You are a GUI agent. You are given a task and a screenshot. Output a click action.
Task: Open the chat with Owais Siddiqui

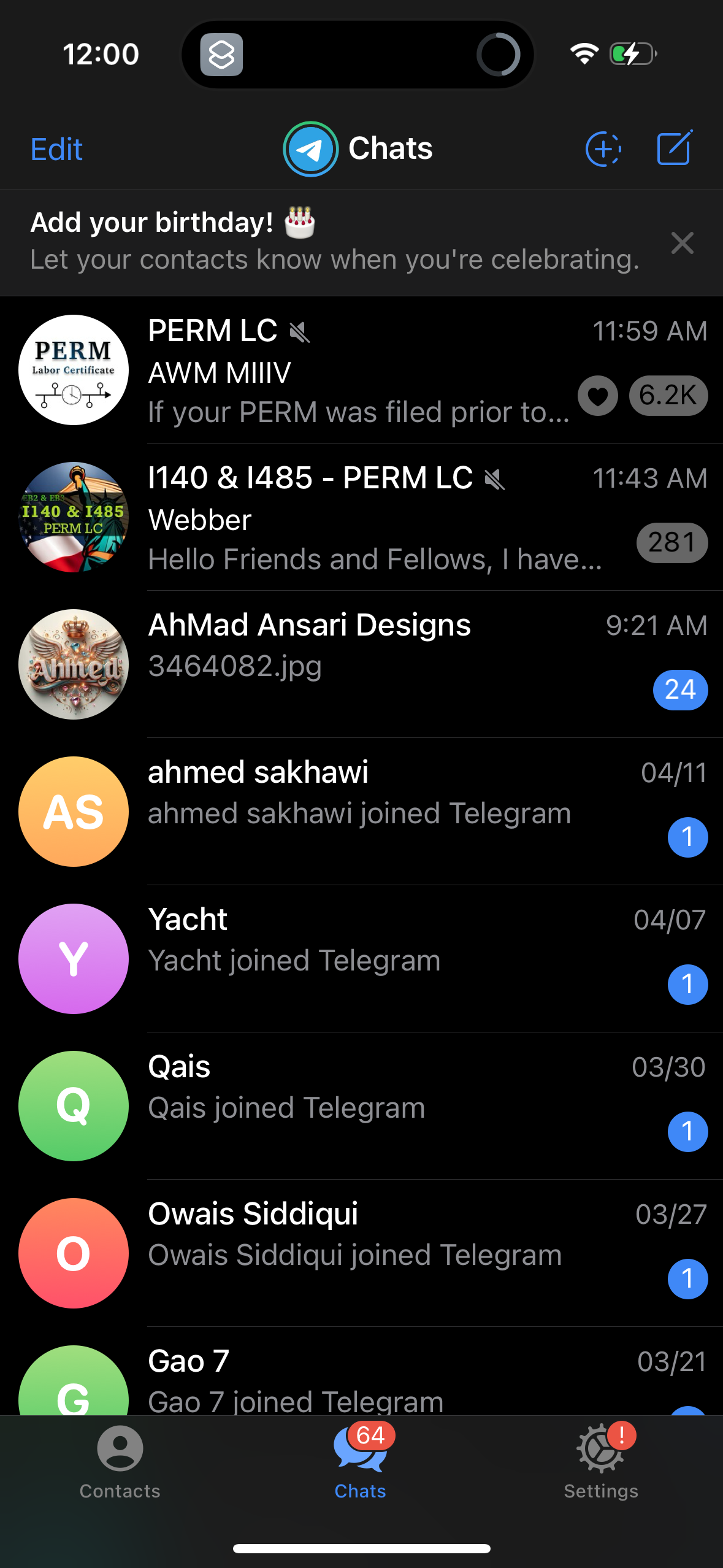(362, 1253)
